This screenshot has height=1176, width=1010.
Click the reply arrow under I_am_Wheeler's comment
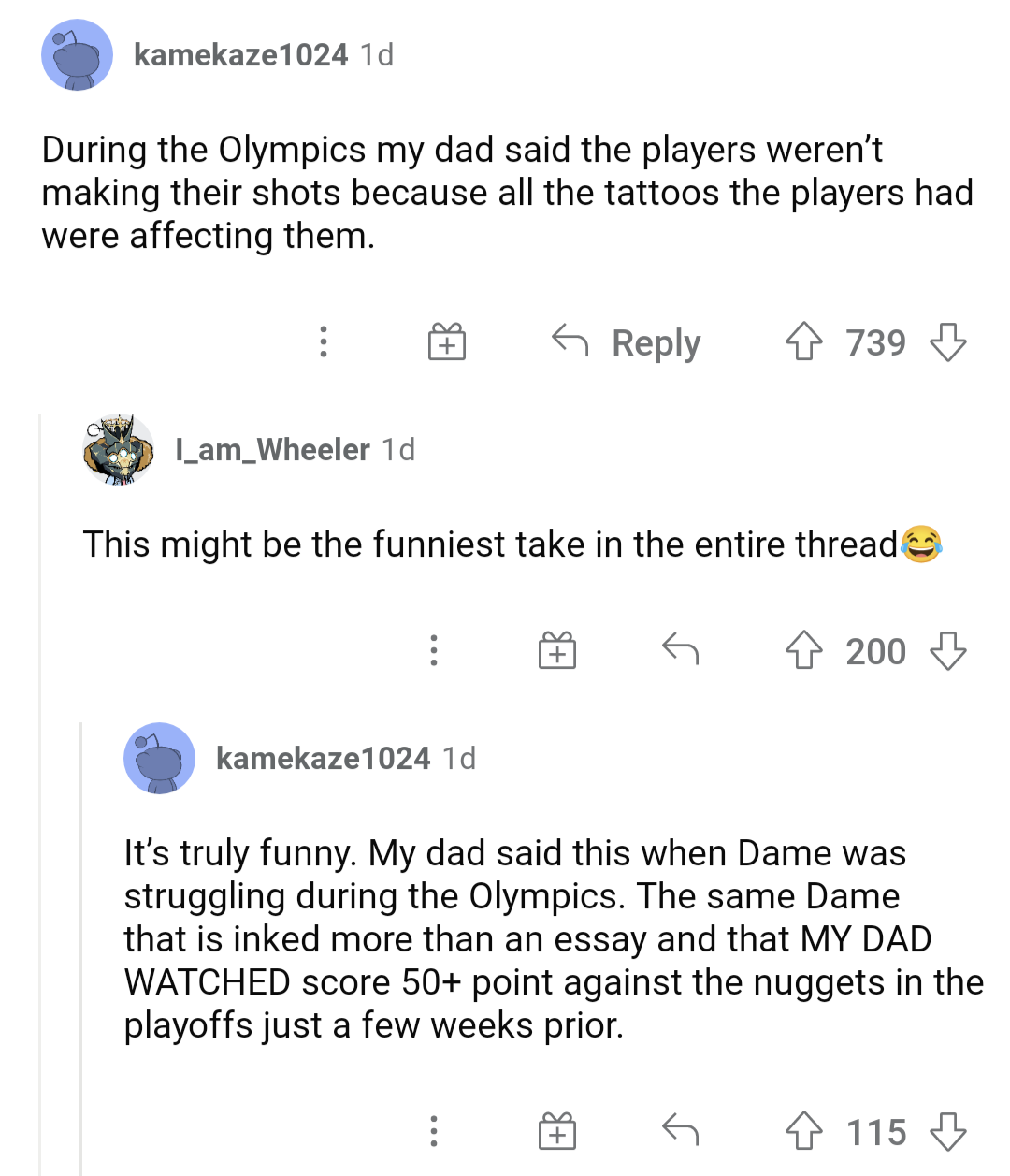(x=680, y=651)
